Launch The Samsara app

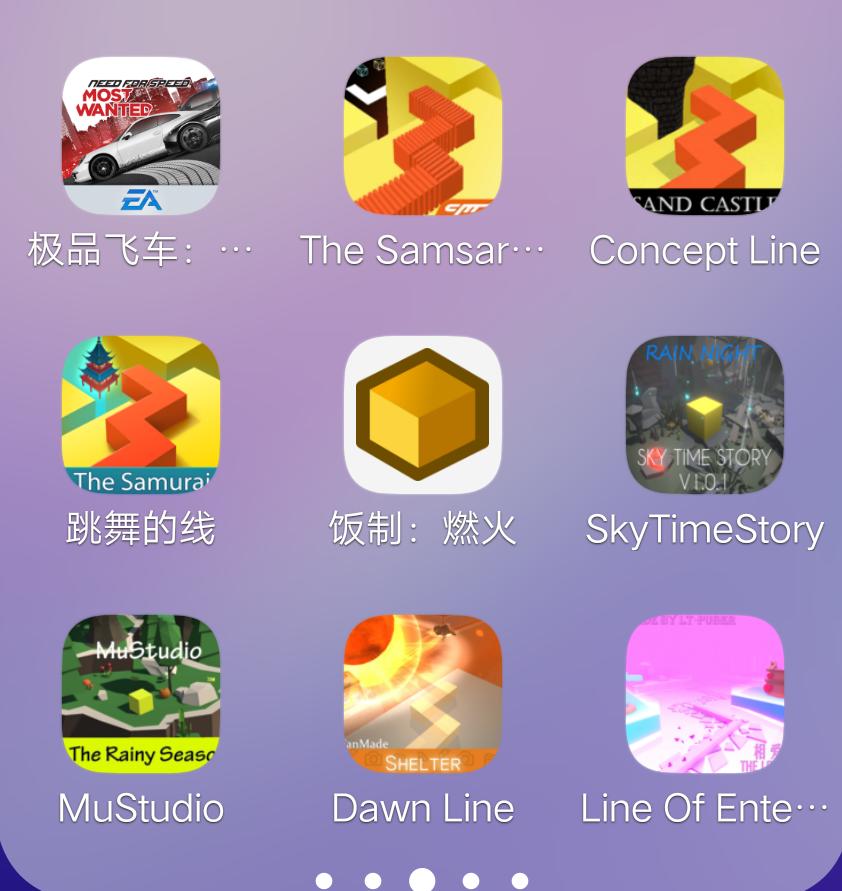422,136
